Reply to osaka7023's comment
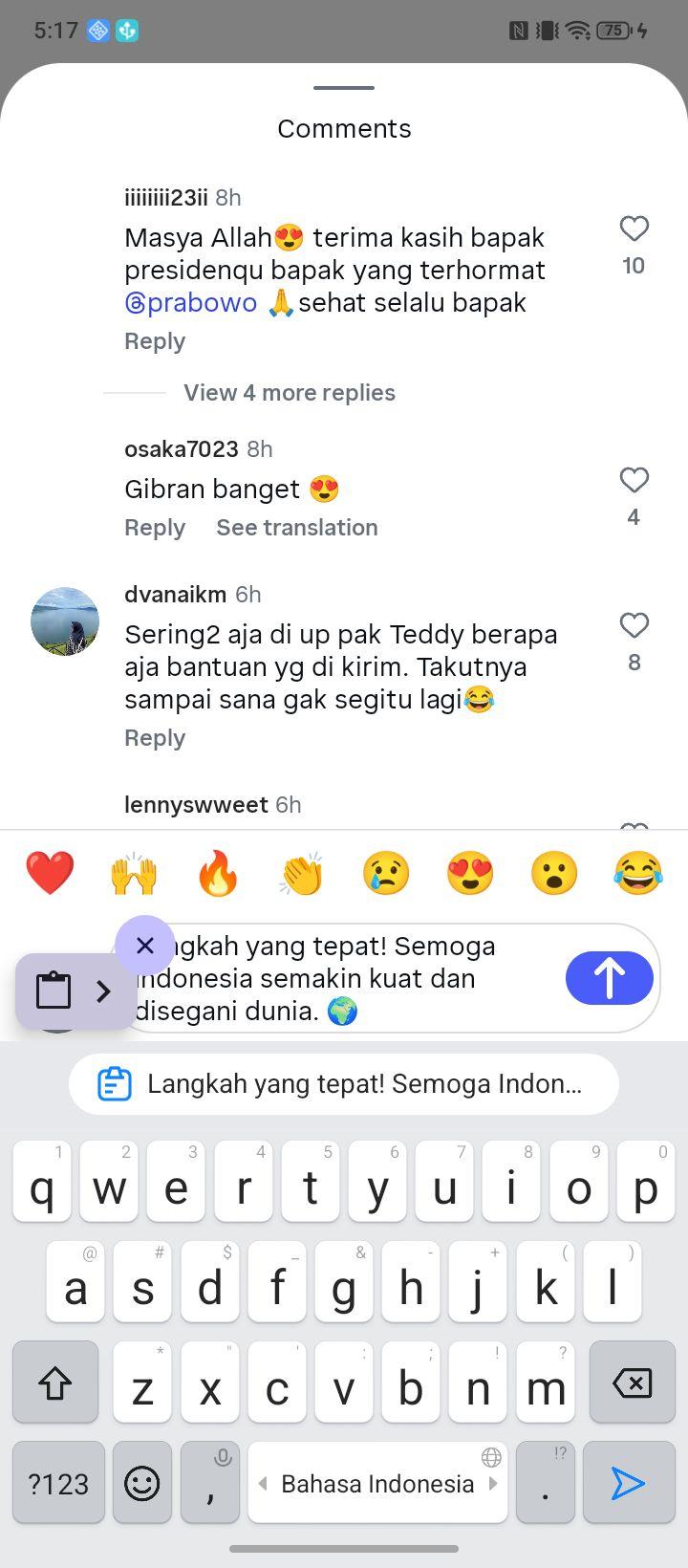 tap(155, 528)
